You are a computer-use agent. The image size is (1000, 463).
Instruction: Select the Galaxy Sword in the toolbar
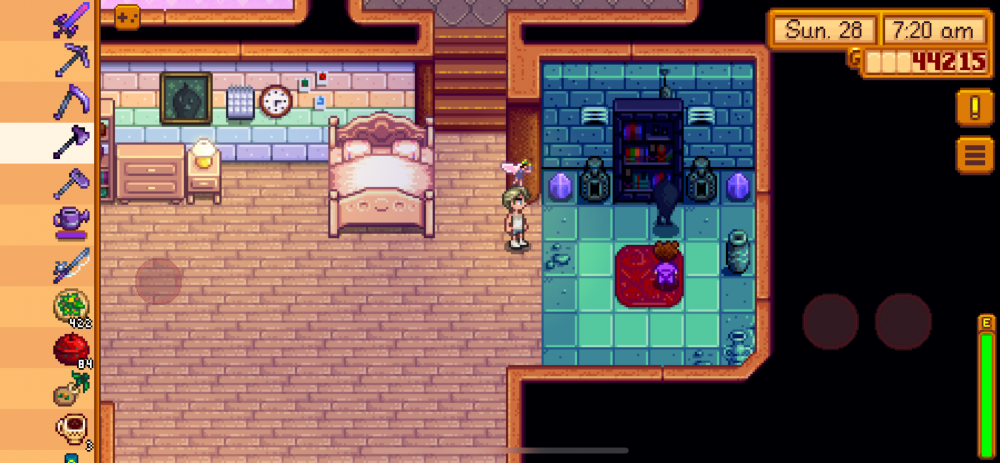[x=72, y=20]
